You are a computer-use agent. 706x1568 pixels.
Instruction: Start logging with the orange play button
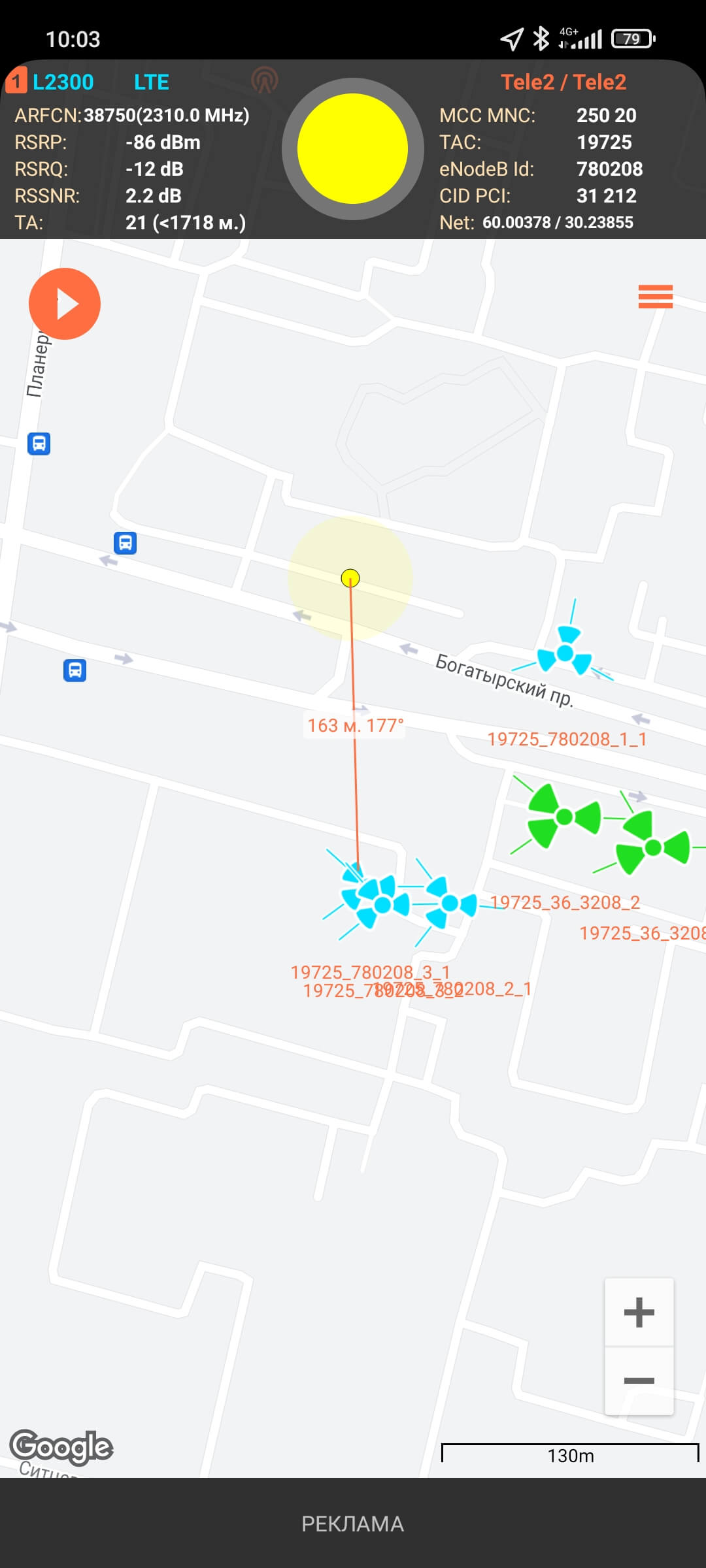tap(64, 304)
